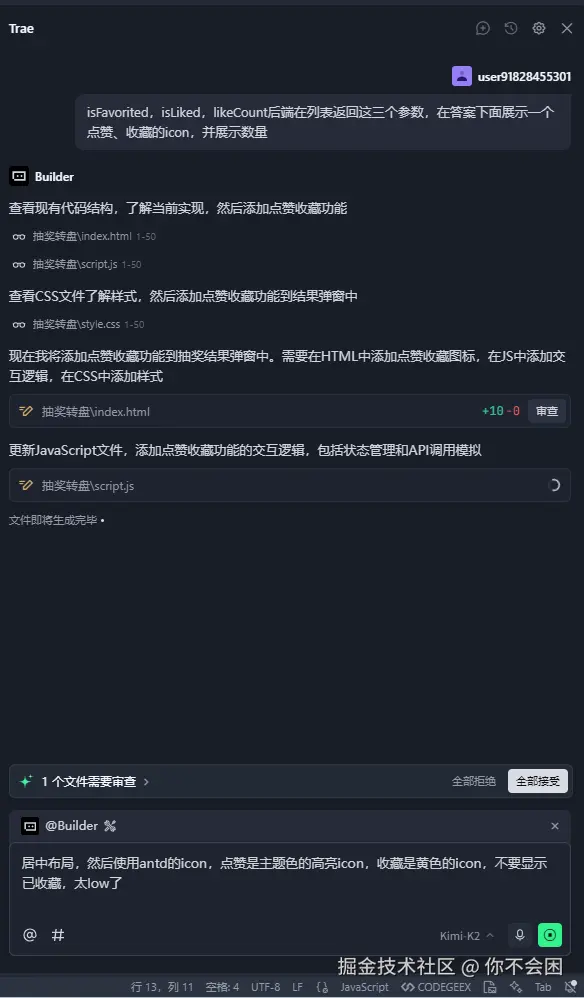Change the JavaScript language mode
The width and height of the screenshot is (584, 998).
pyautogui.click(x=364, y=987)
